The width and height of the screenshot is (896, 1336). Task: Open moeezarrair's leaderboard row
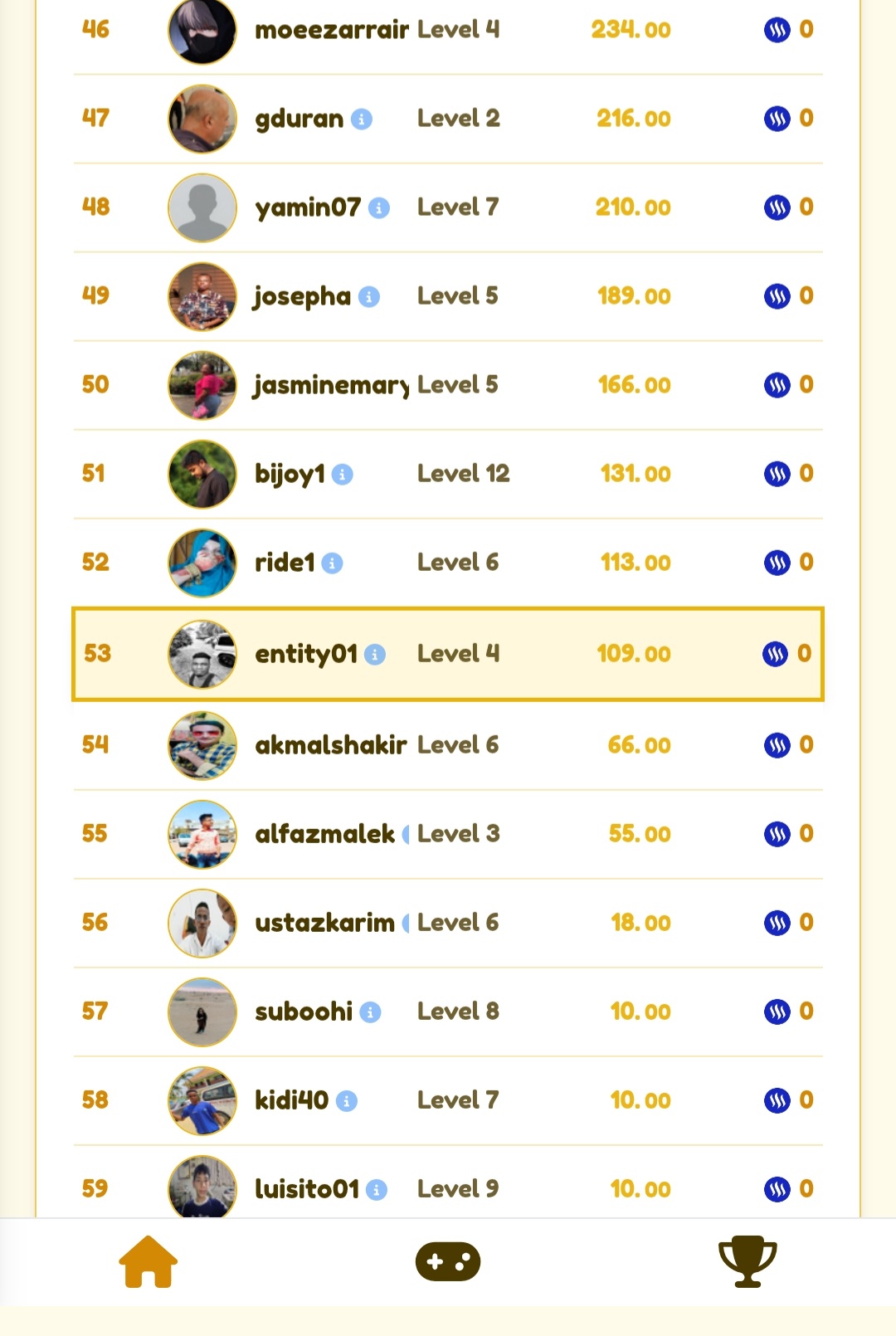point(448,31)
